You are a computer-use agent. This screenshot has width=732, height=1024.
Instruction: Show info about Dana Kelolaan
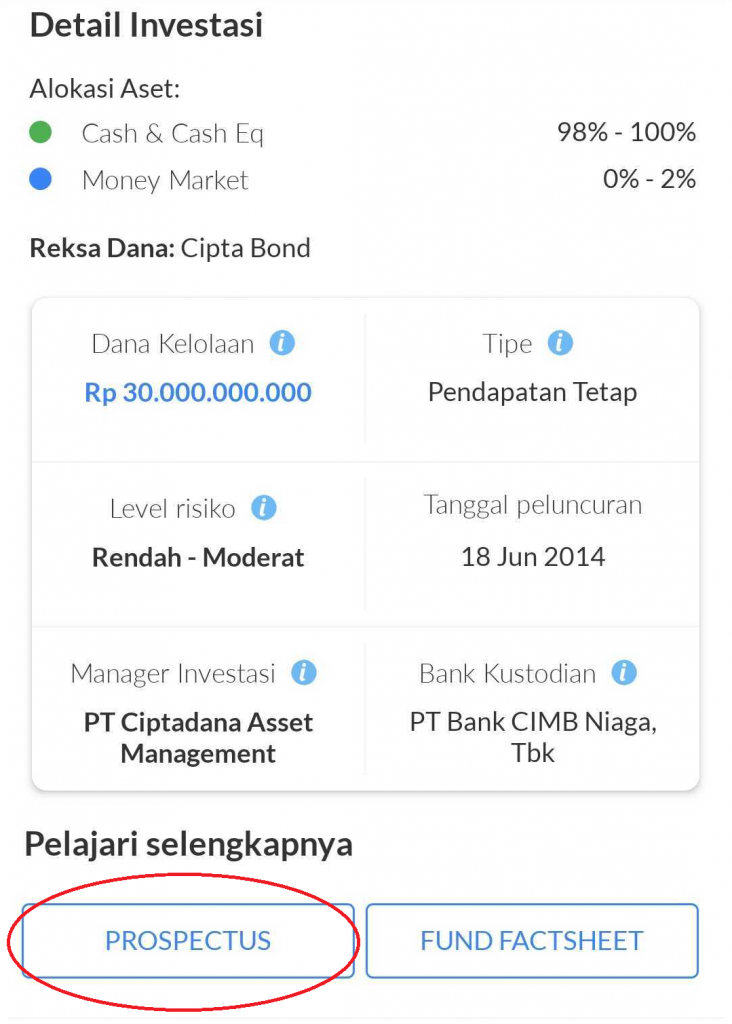point(283,344)
